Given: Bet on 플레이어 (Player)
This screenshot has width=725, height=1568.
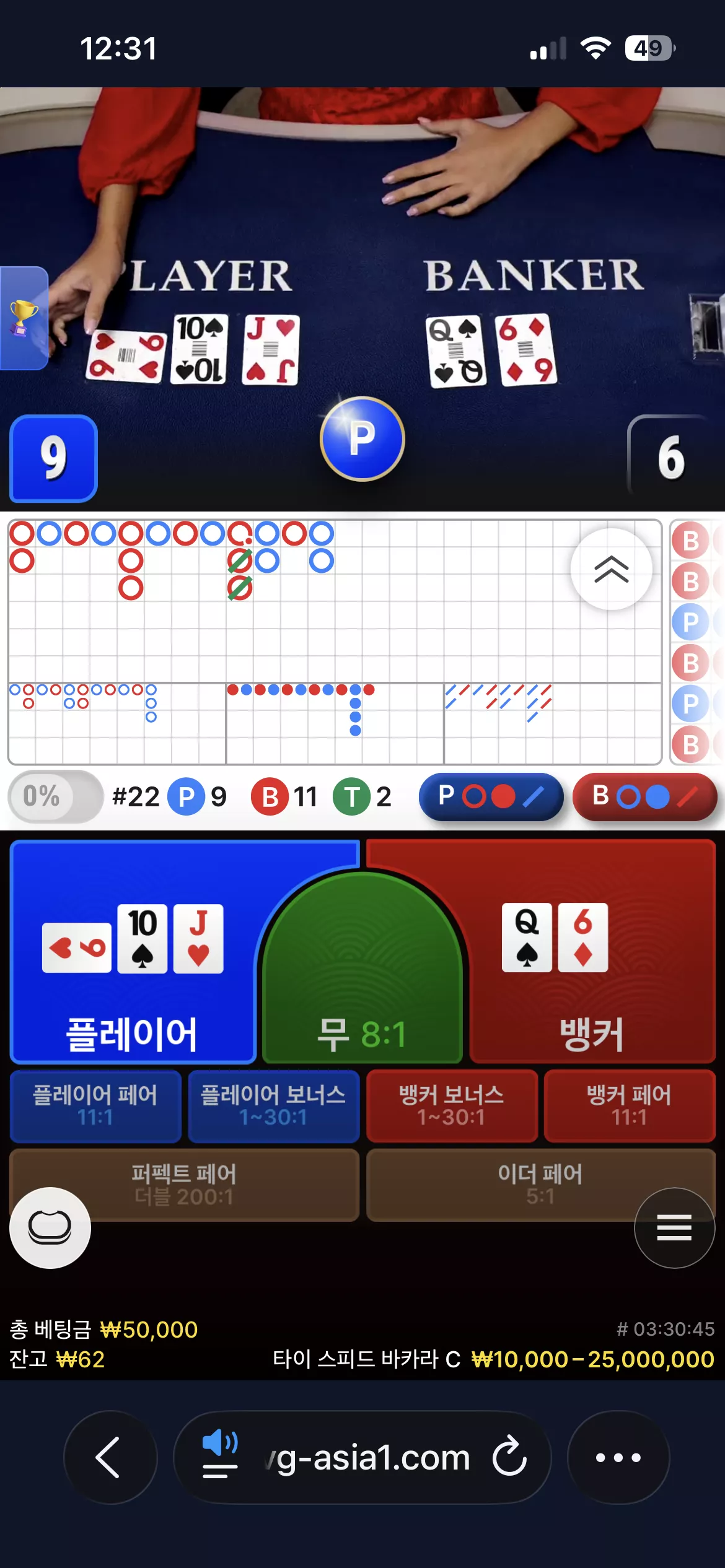Looking at the screenshot, I should 133,951.
